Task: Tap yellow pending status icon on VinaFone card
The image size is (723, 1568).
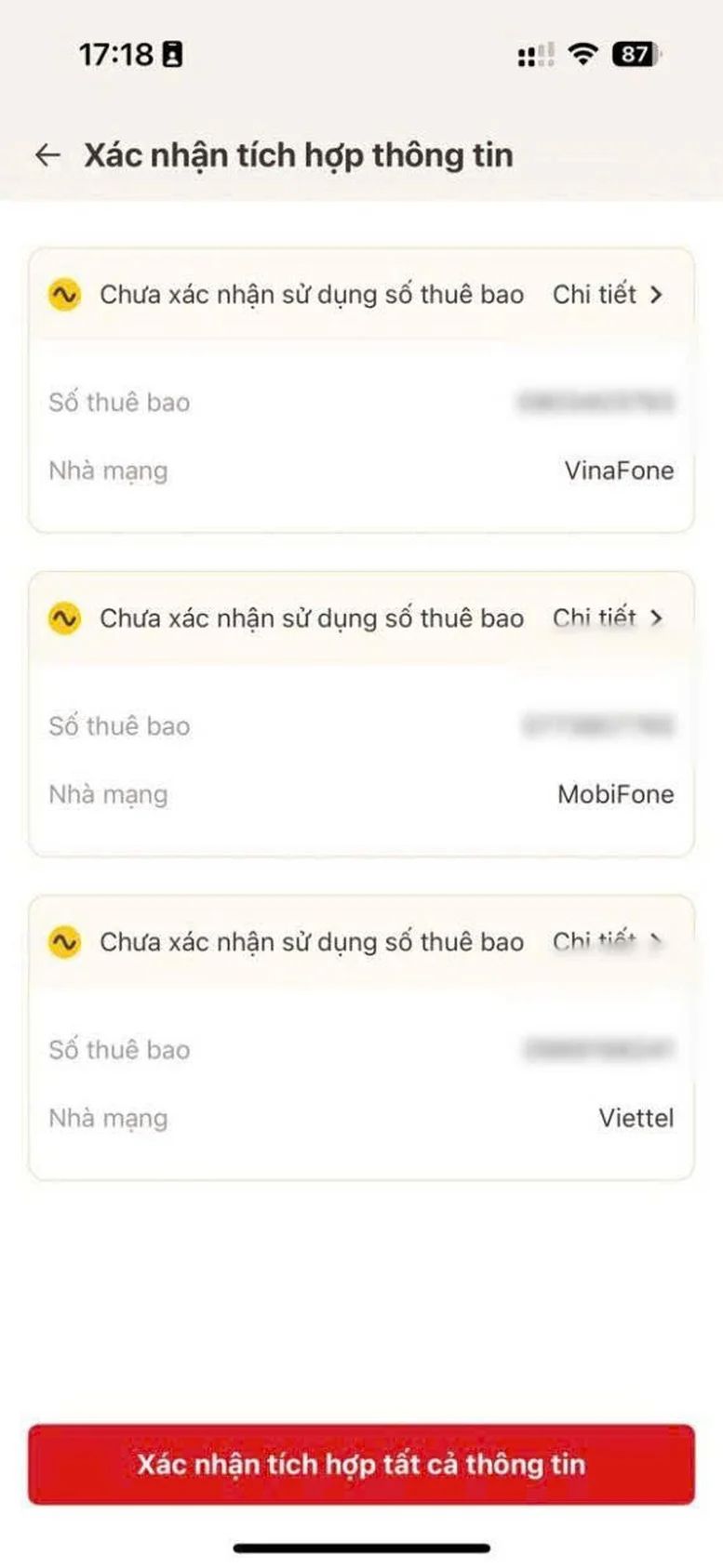Action: (x=65, y=295)
